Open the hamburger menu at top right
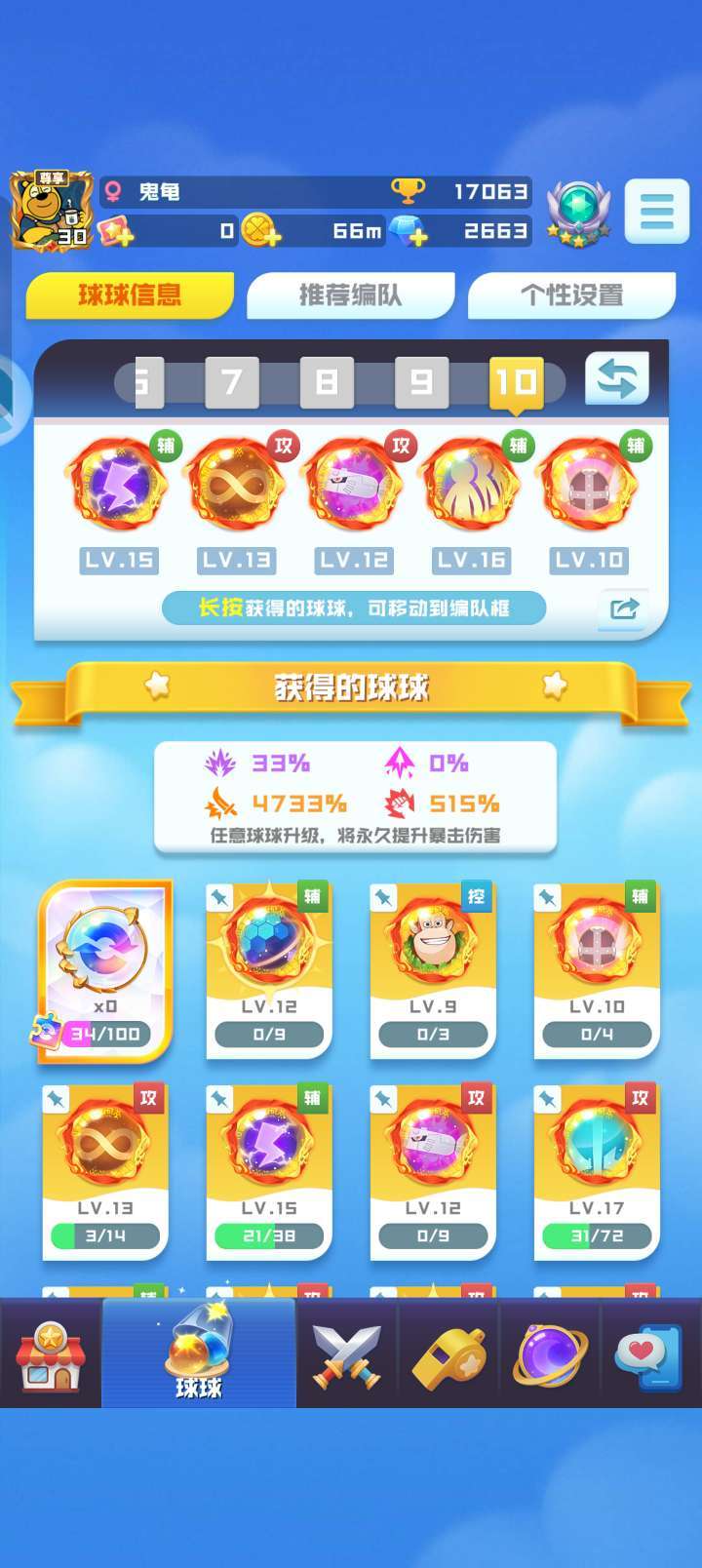The width and height of the screenshot is (702, 1568). click(x=659, y=213)
